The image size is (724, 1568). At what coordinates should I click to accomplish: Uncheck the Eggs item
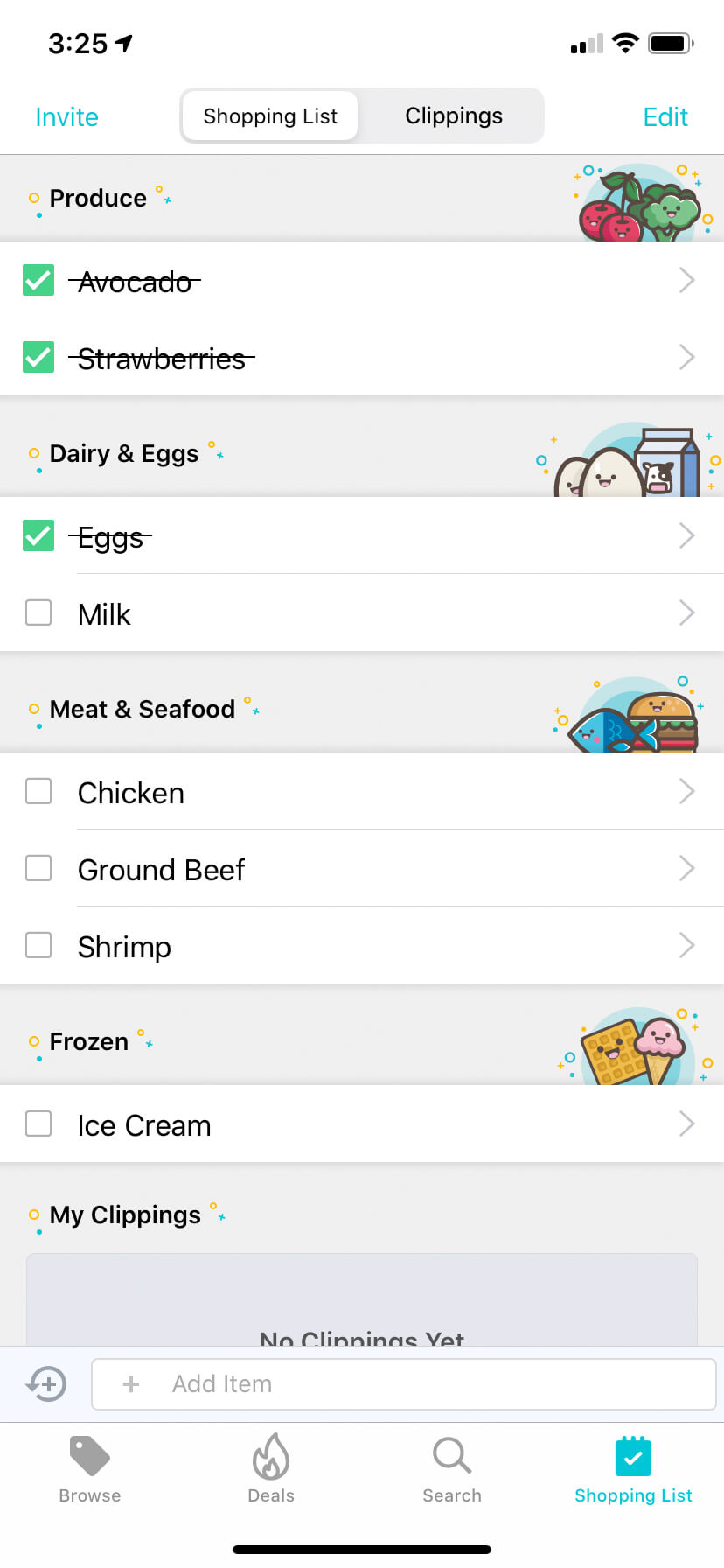coord(38,535)
